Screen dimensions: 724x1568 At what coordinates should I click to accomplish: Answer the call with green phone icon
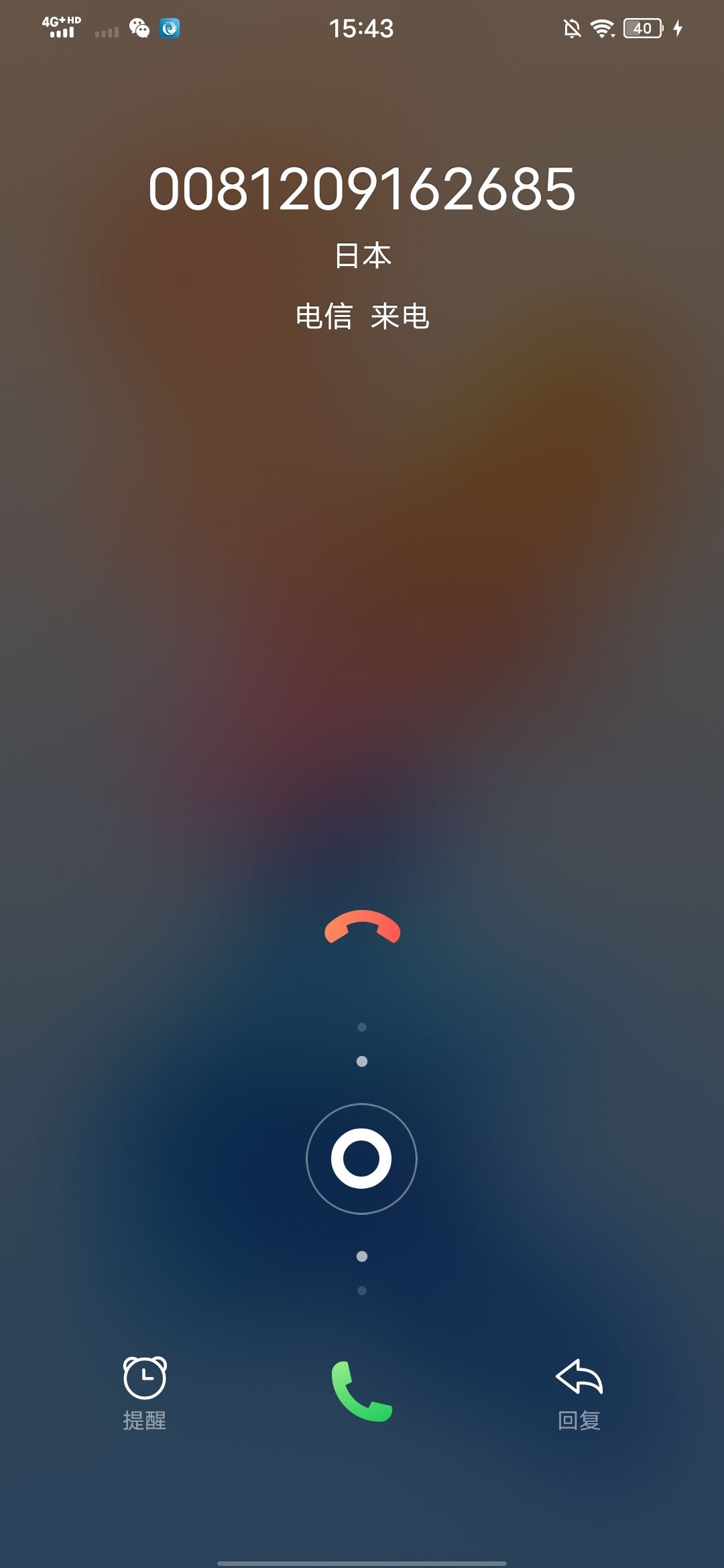tap(361, 1392)
